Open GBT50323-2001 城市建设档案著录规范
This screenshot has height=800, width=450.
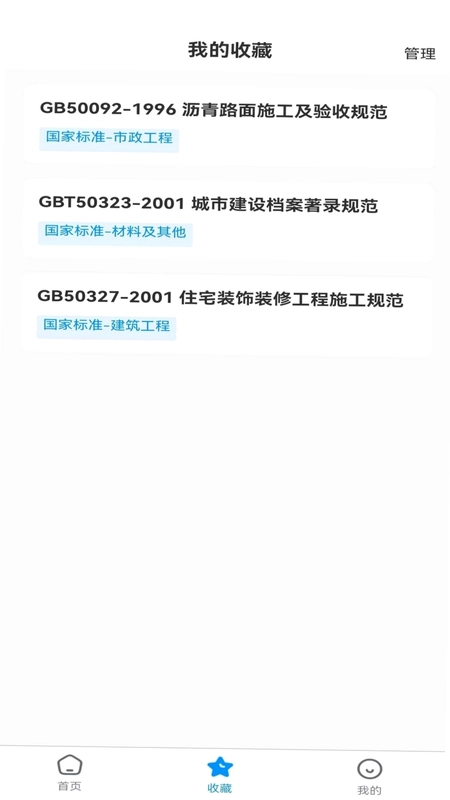228,220
